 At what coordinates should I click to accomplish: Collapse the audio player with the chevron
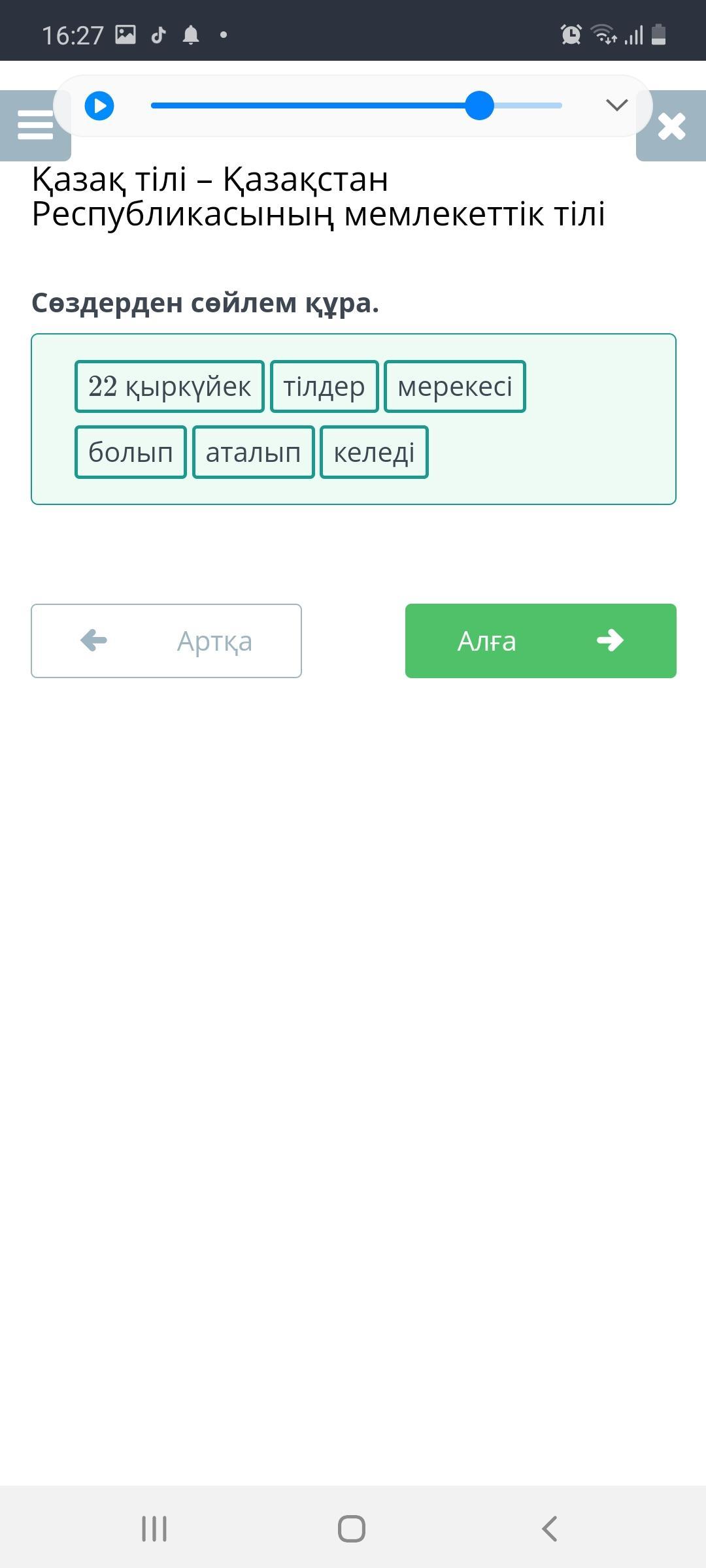[x=616, y=105]
